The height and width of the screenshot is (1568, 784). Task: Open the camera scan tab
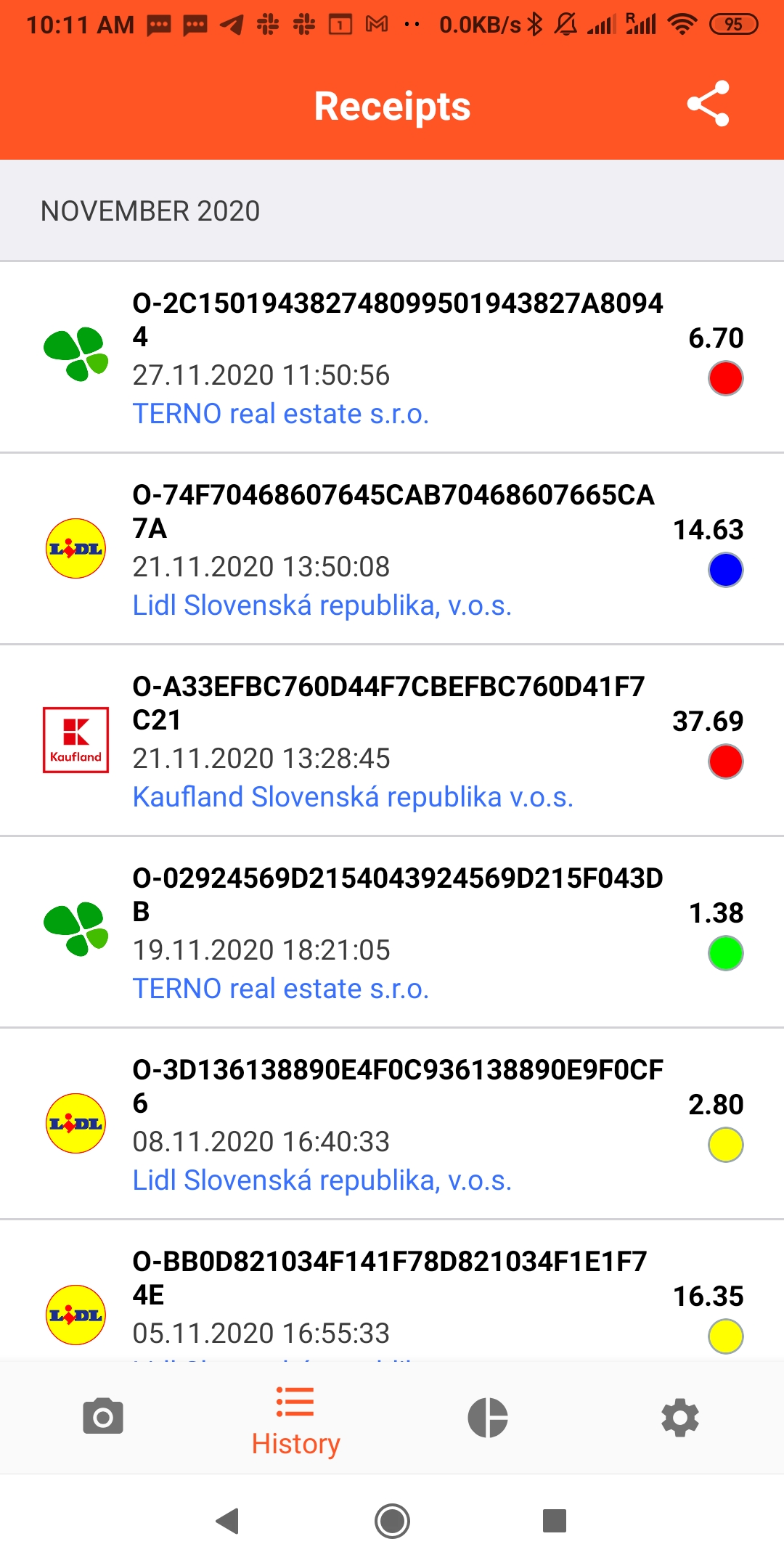click(103, 1416)
